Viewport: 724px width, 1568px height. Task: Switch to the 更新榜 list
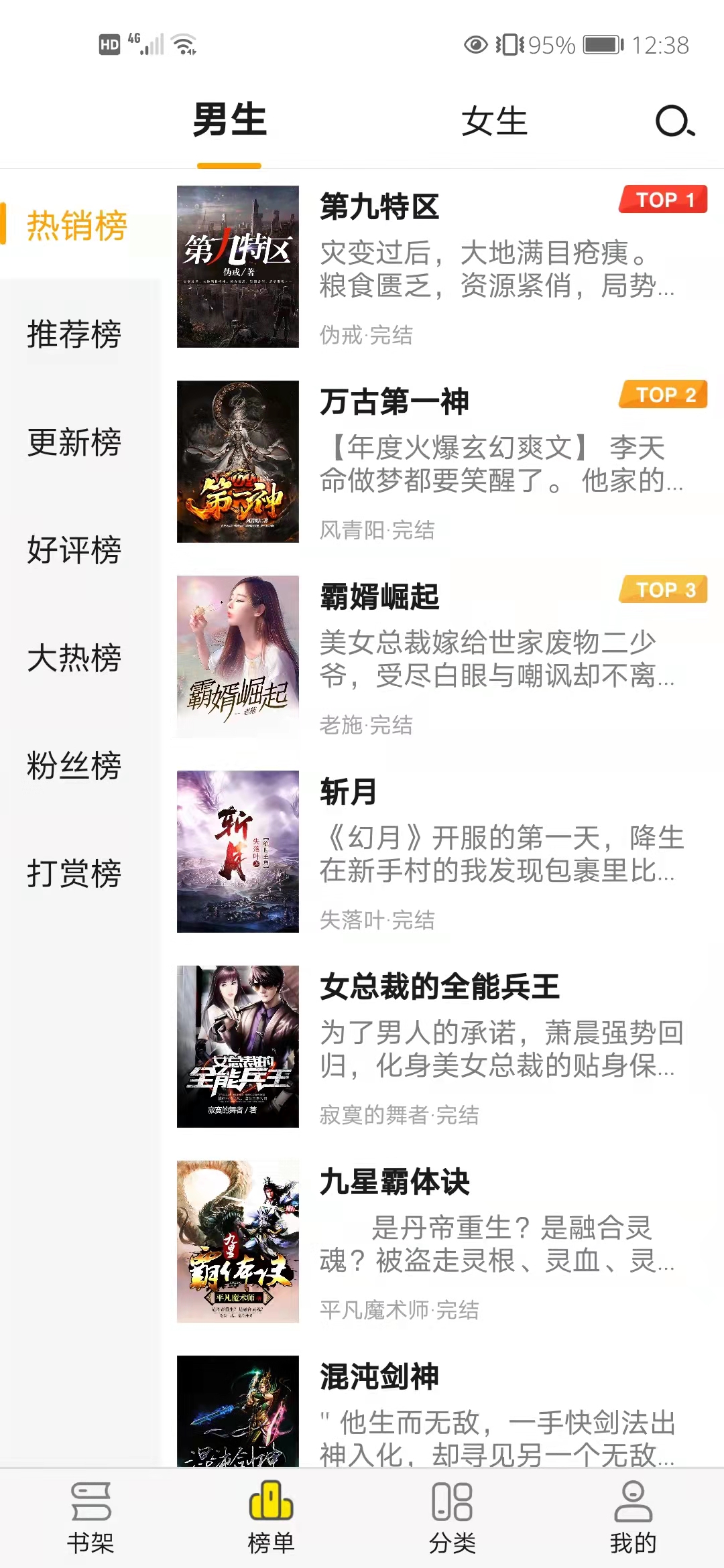pos(74,442)
